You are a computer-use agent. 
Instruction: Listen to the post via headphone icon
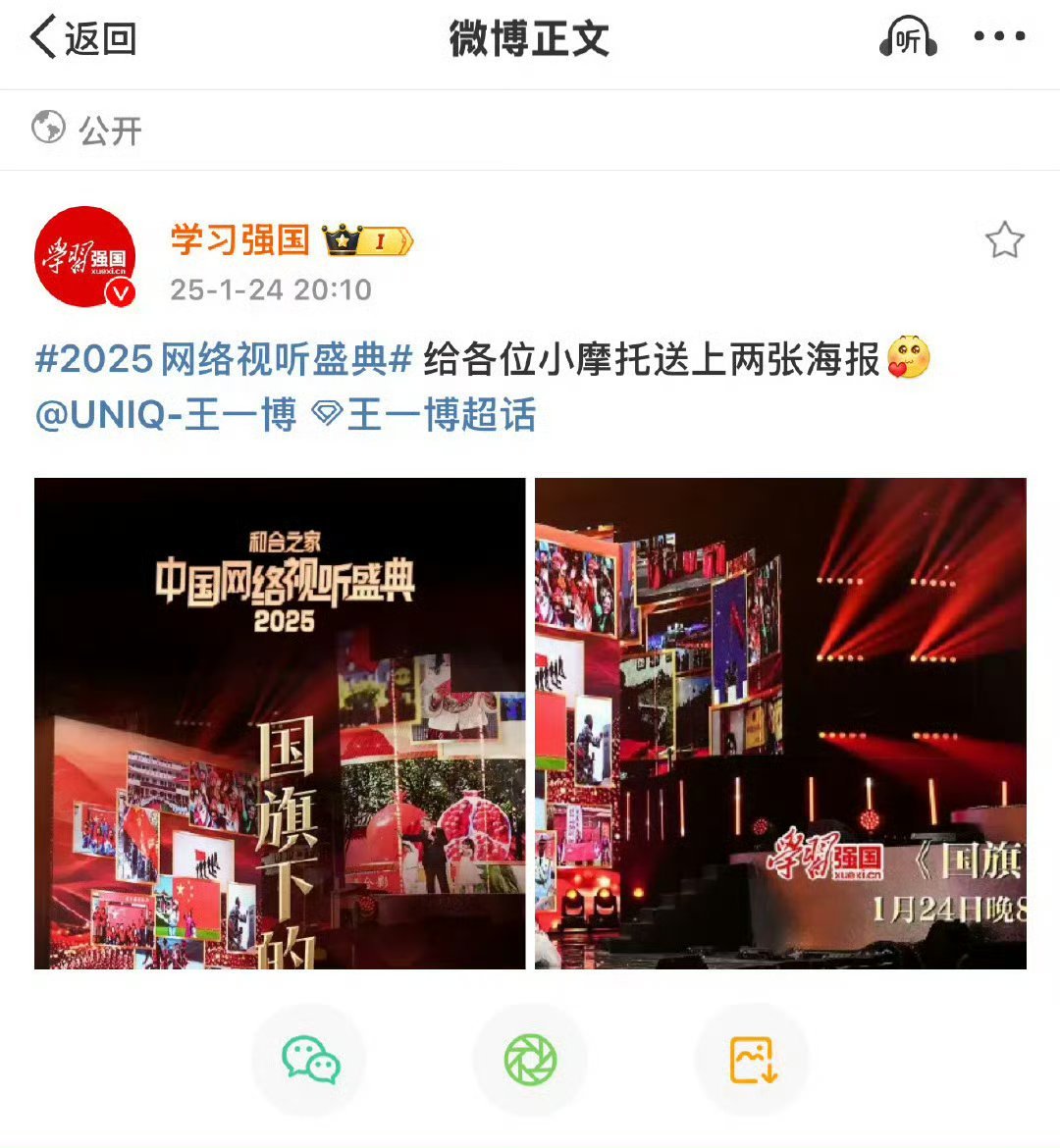tap(907, 39)
